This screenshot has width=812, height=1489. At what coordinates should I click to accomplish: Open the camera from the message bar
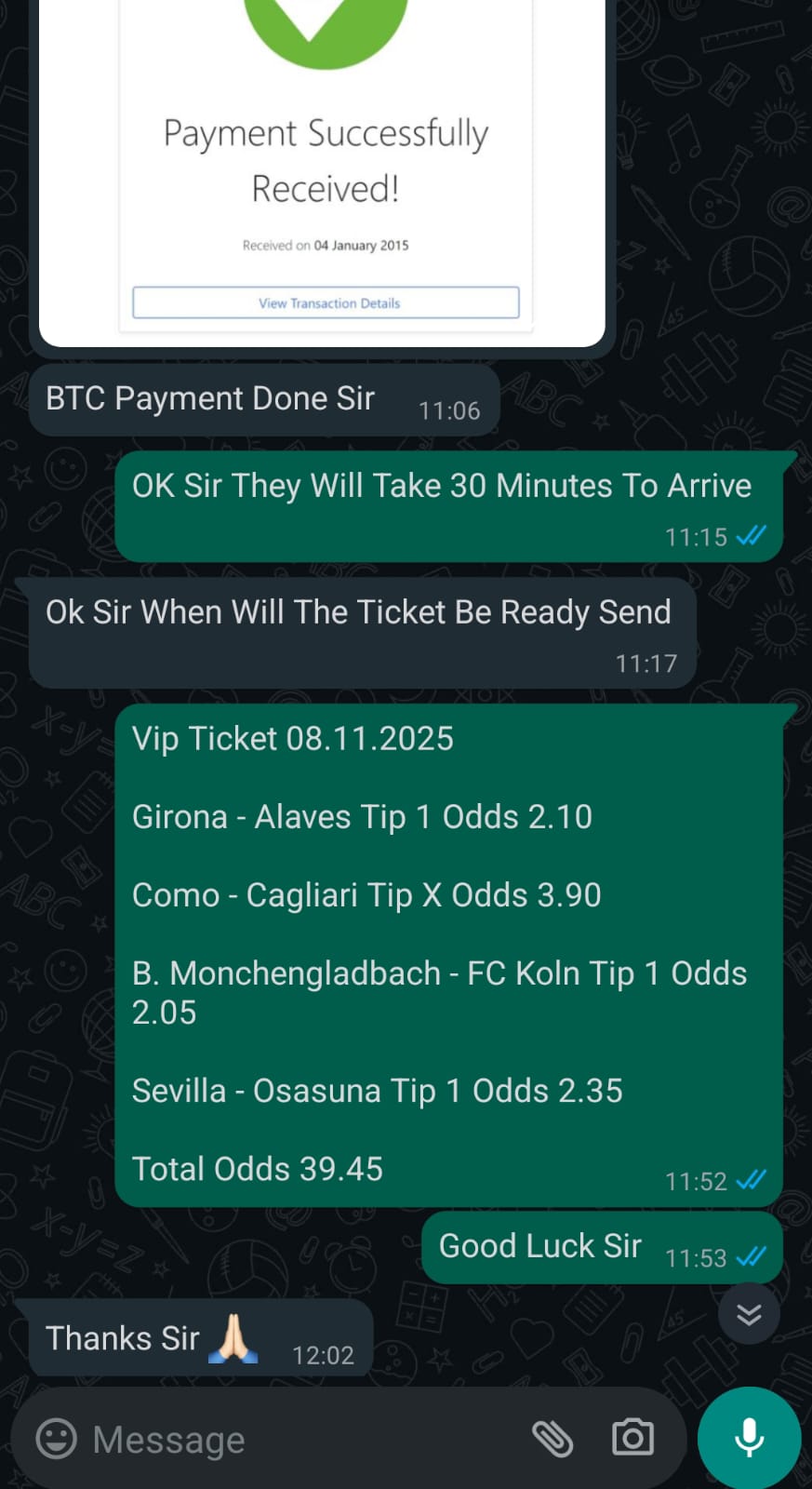632,1438
